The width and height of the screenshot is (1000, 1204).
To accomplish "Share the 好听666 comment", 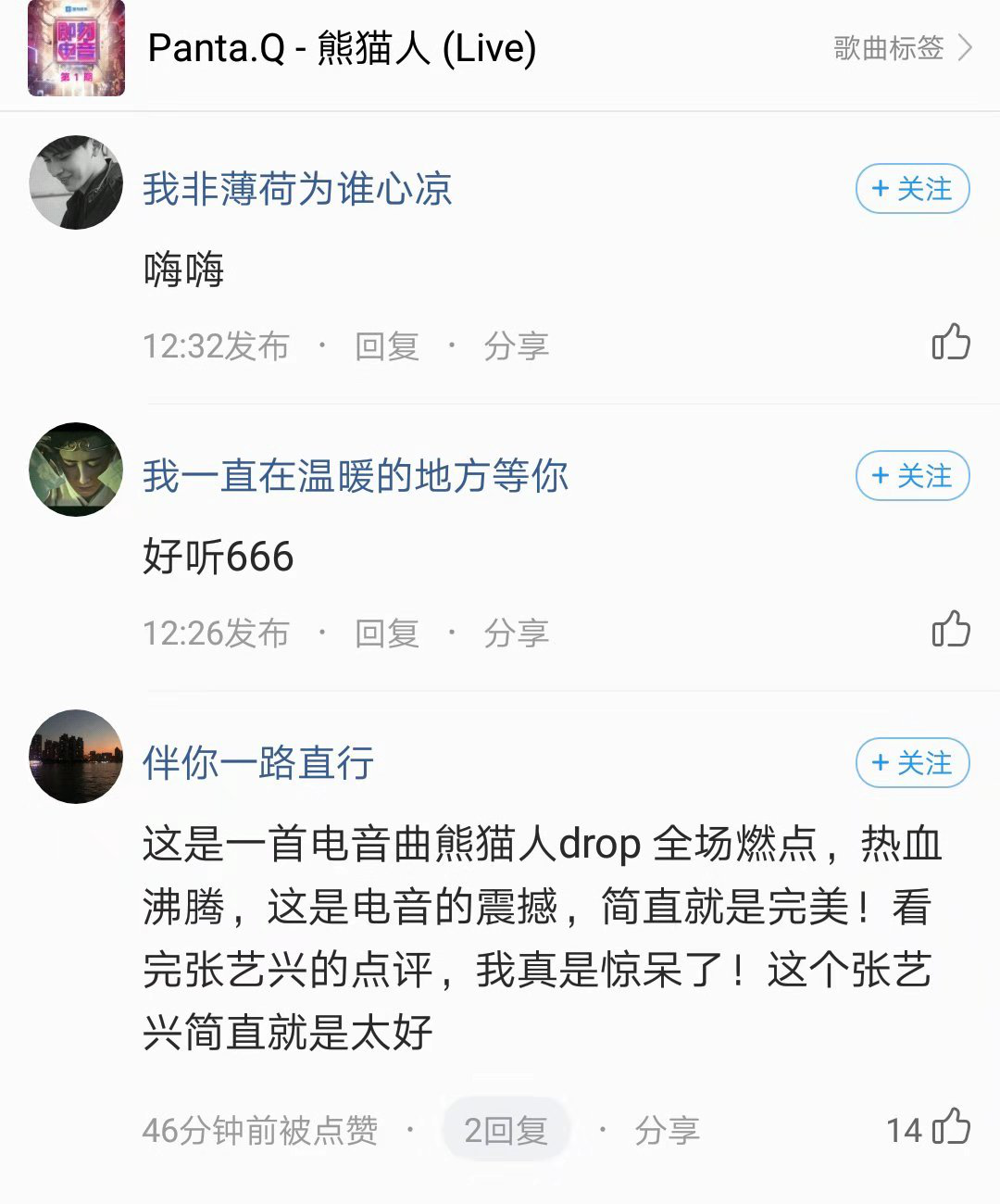I will coord(516,633).
